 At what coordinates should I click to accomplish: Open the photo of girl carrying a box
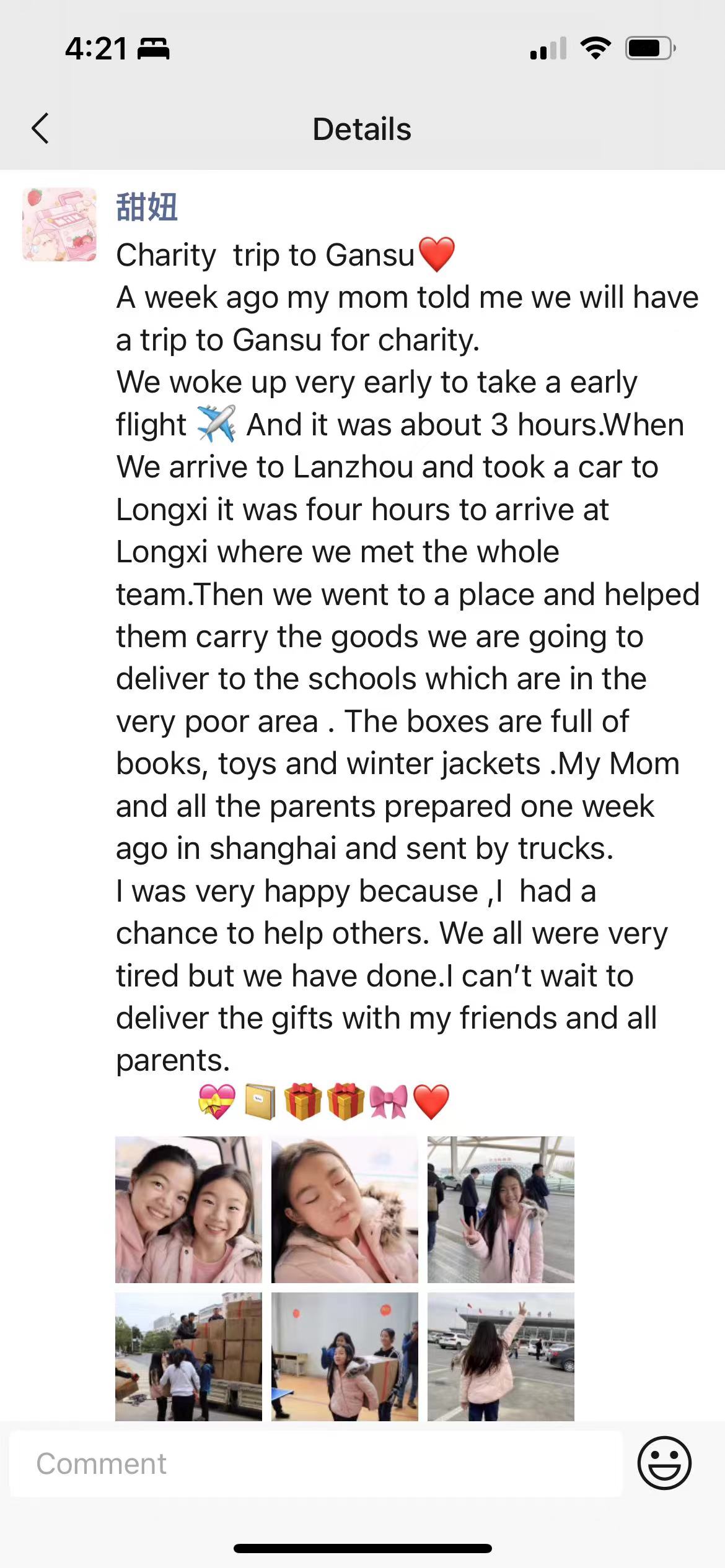[x=345, y=1356]
